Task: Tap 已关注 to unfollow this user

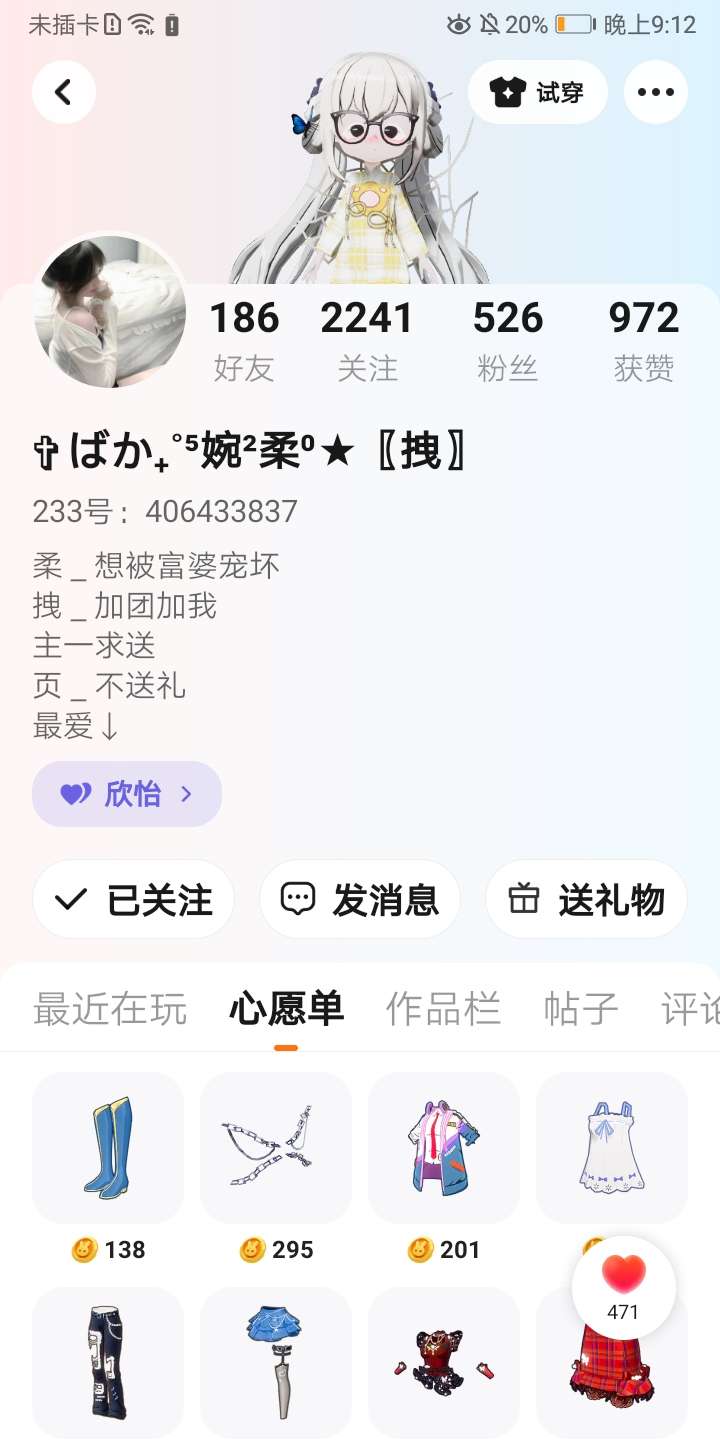Action: pos(134,900)
